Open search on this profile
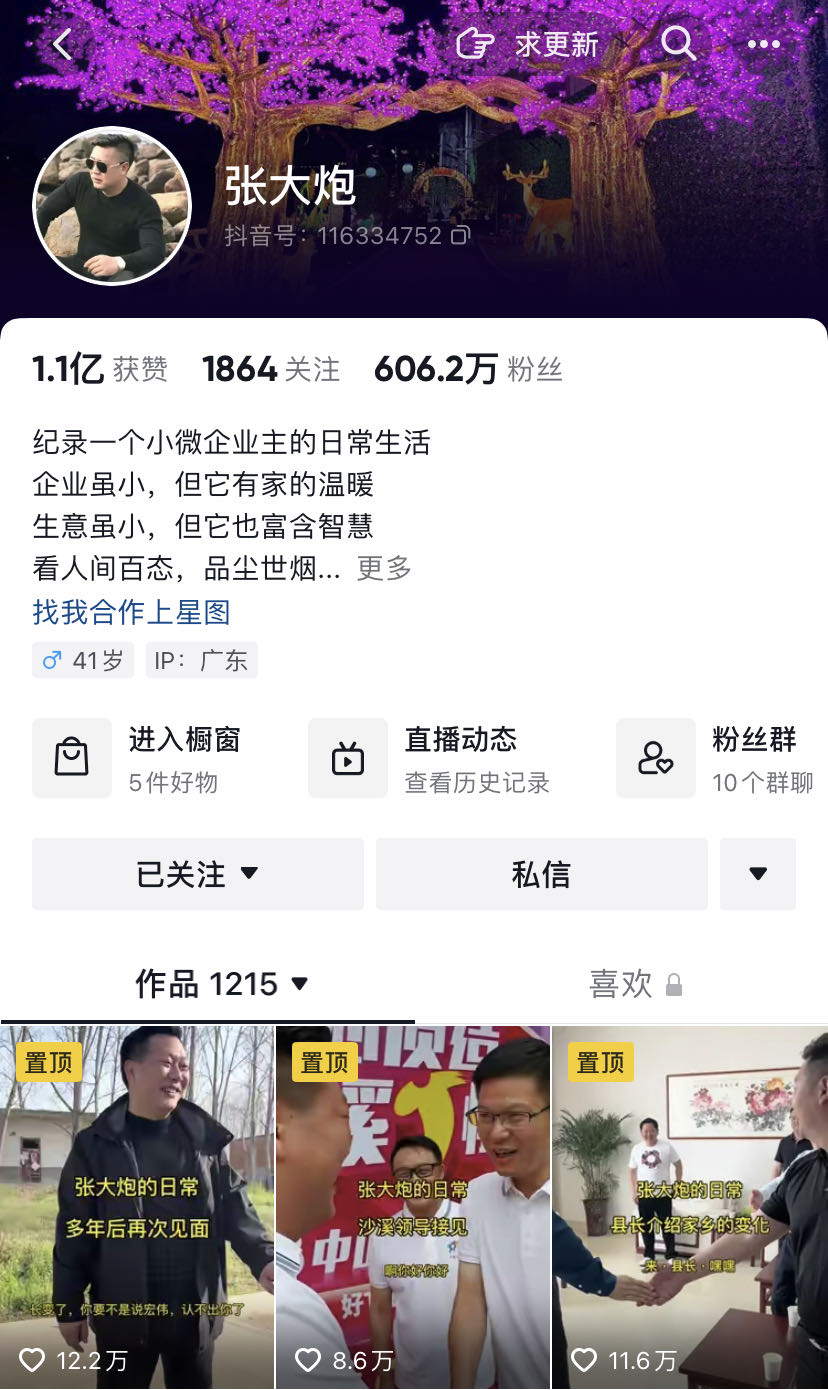This screenshot has height=1390, width=828. (678, 44)
